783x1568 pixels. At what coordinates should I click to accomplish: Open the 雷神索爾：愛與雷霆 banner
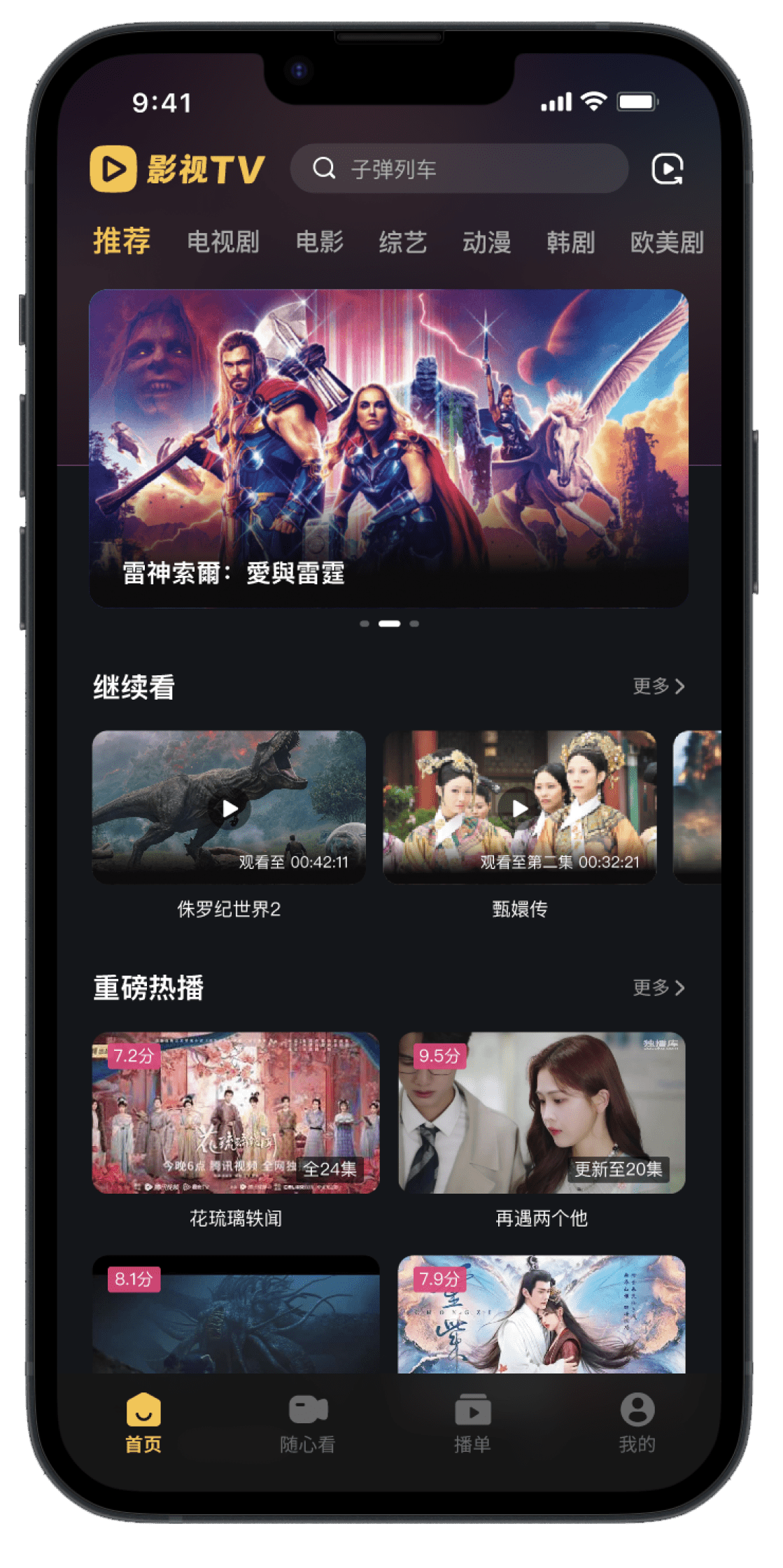pos(388,448)
